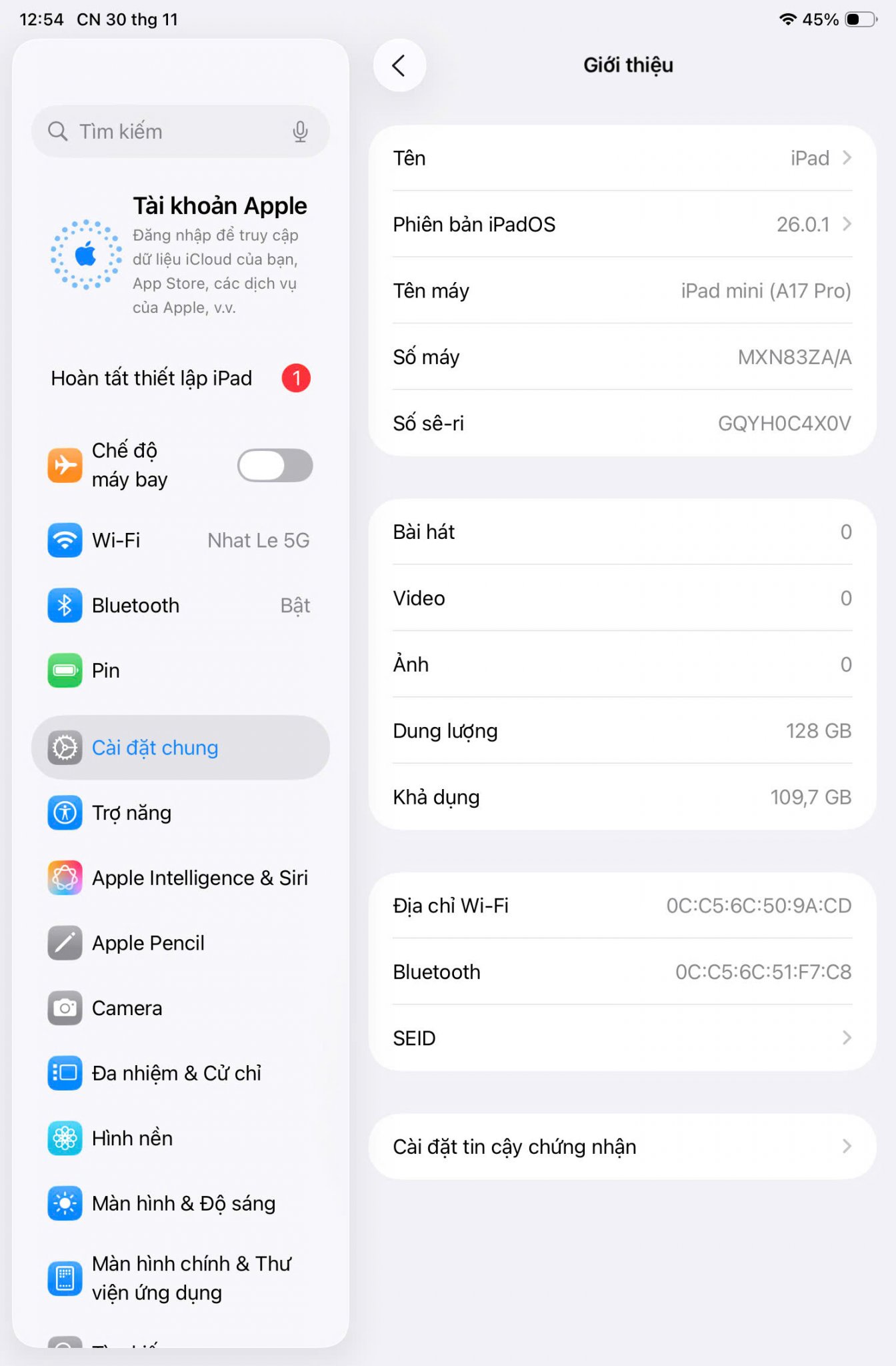896x1366 pixels.
Task: Open Cài đặt tin cậy chứng nhận
Action: coord(621,1147)
